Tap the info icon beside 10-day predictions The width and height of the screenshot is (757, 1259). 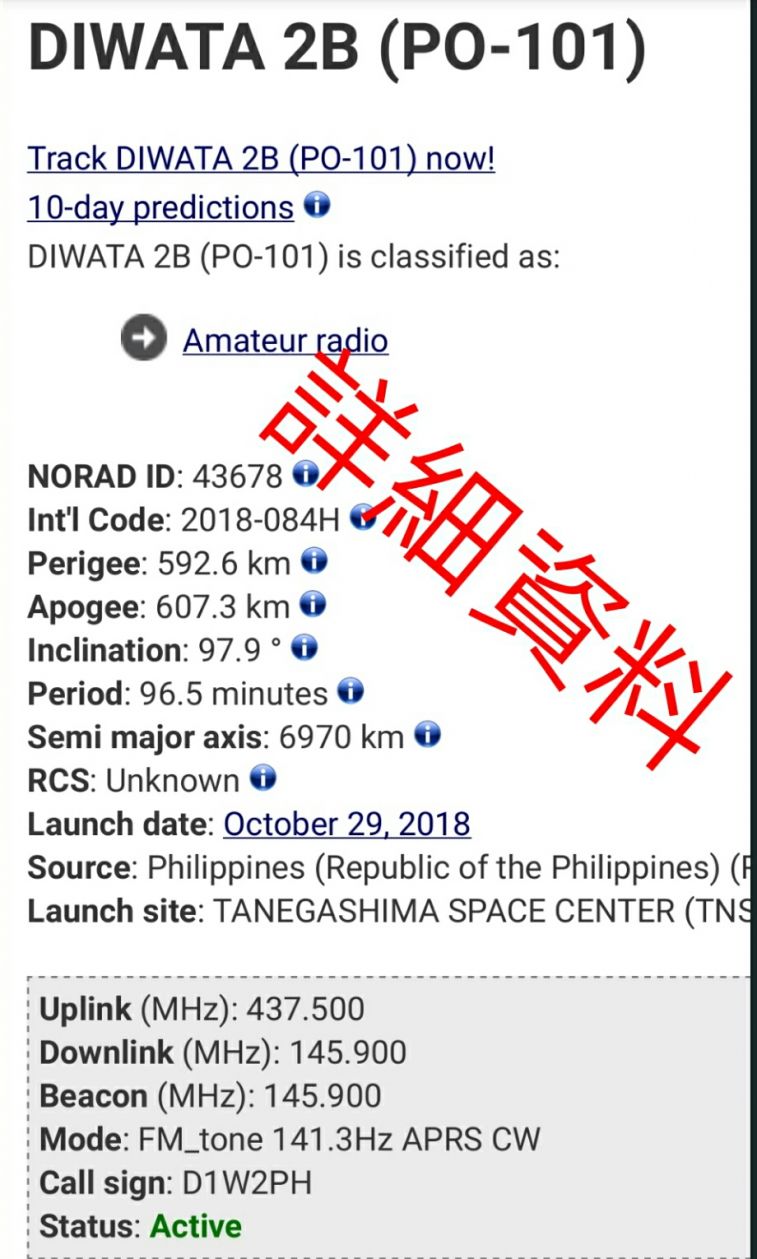pos(316,206)
